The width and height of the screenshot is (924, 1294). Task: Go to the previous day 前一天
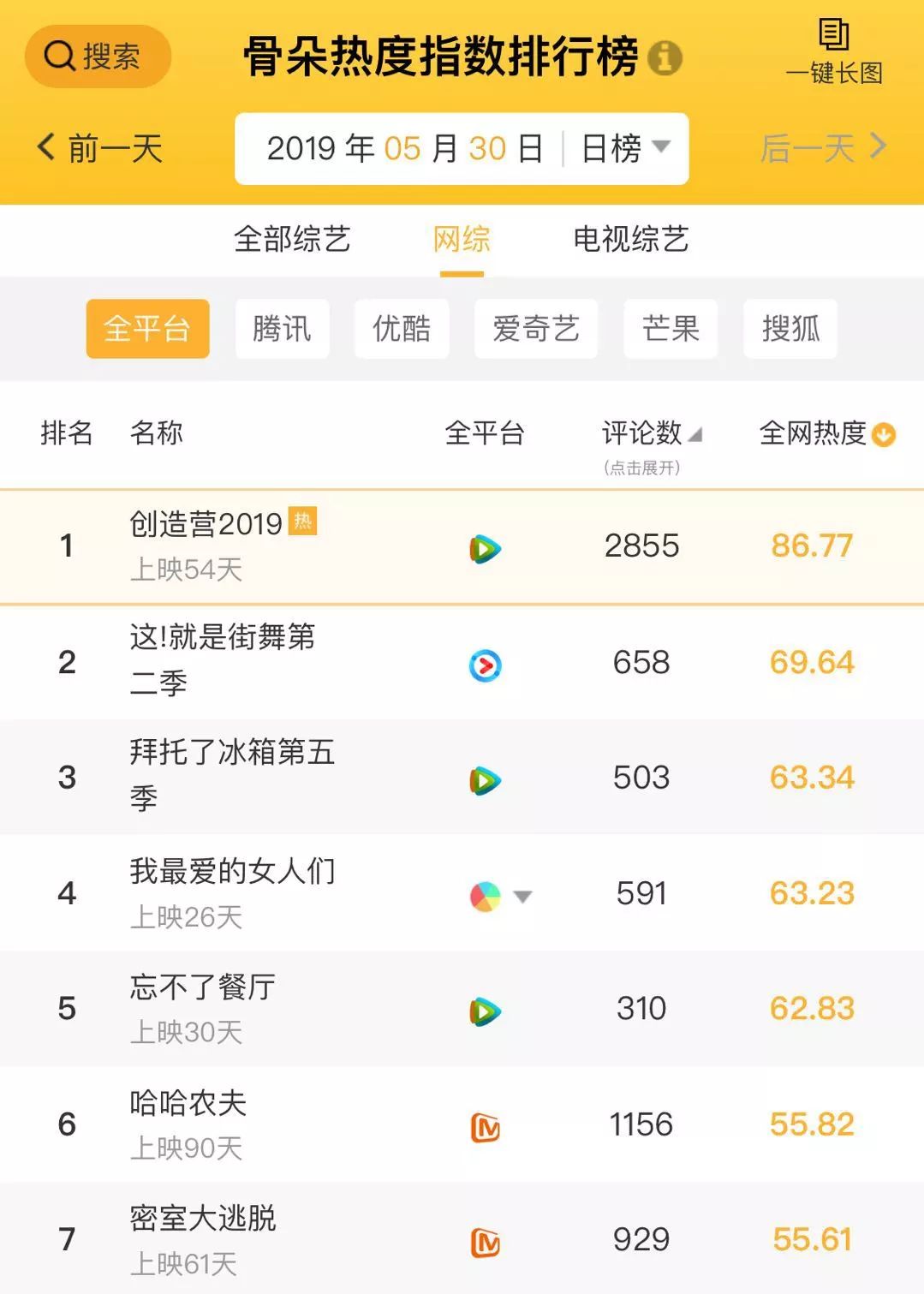[x=100, y=148]
